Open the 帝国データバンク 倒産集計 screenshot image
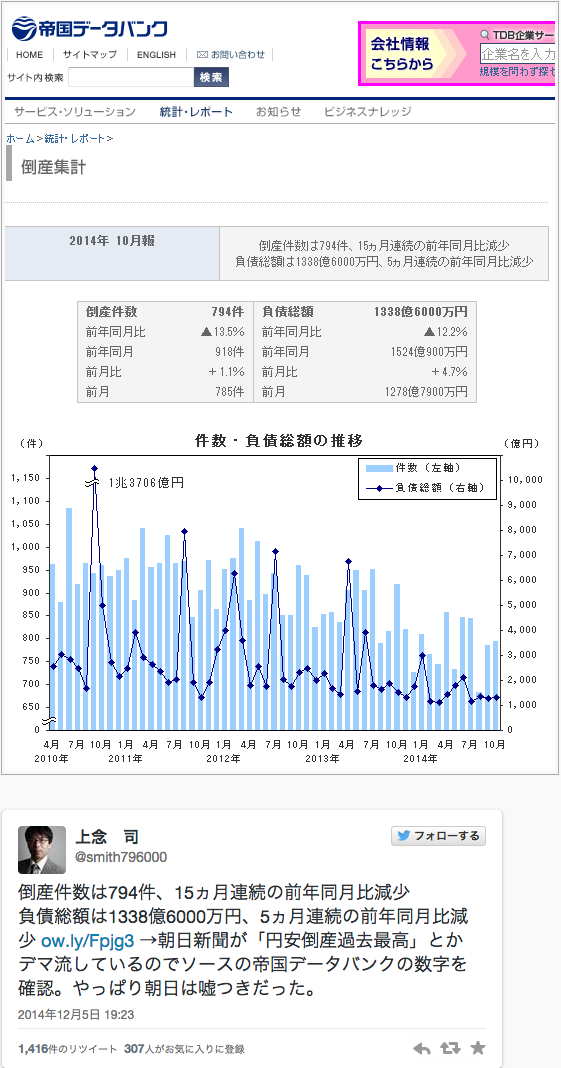Image resolution: width=561 pixels, height=1068 pixels. tap(280, 387)
